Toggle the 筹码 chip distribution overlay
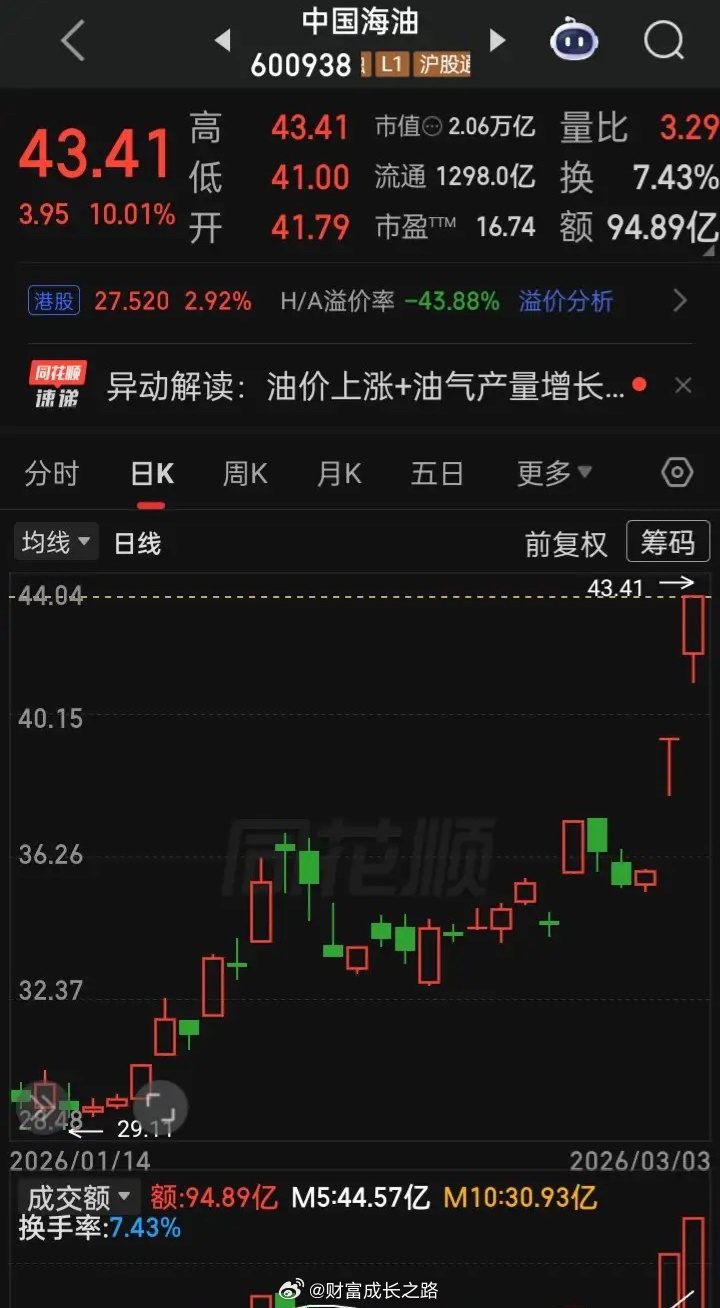Image resolution: width=720 pixels, height=1308 pixels. click(667, 541)
